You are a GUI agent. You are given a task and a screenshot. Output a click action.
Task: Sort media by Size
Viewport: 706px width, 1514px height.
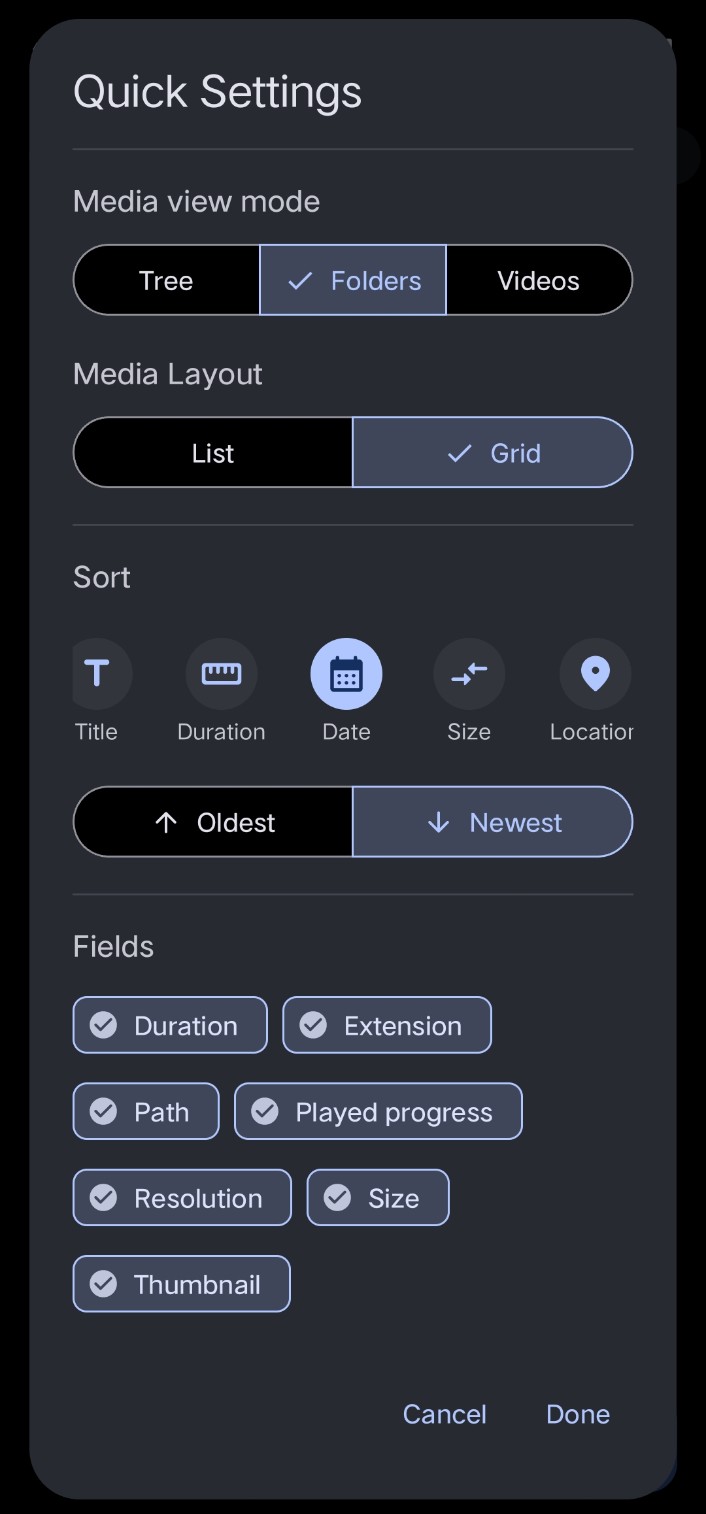(x=469, y=674)
